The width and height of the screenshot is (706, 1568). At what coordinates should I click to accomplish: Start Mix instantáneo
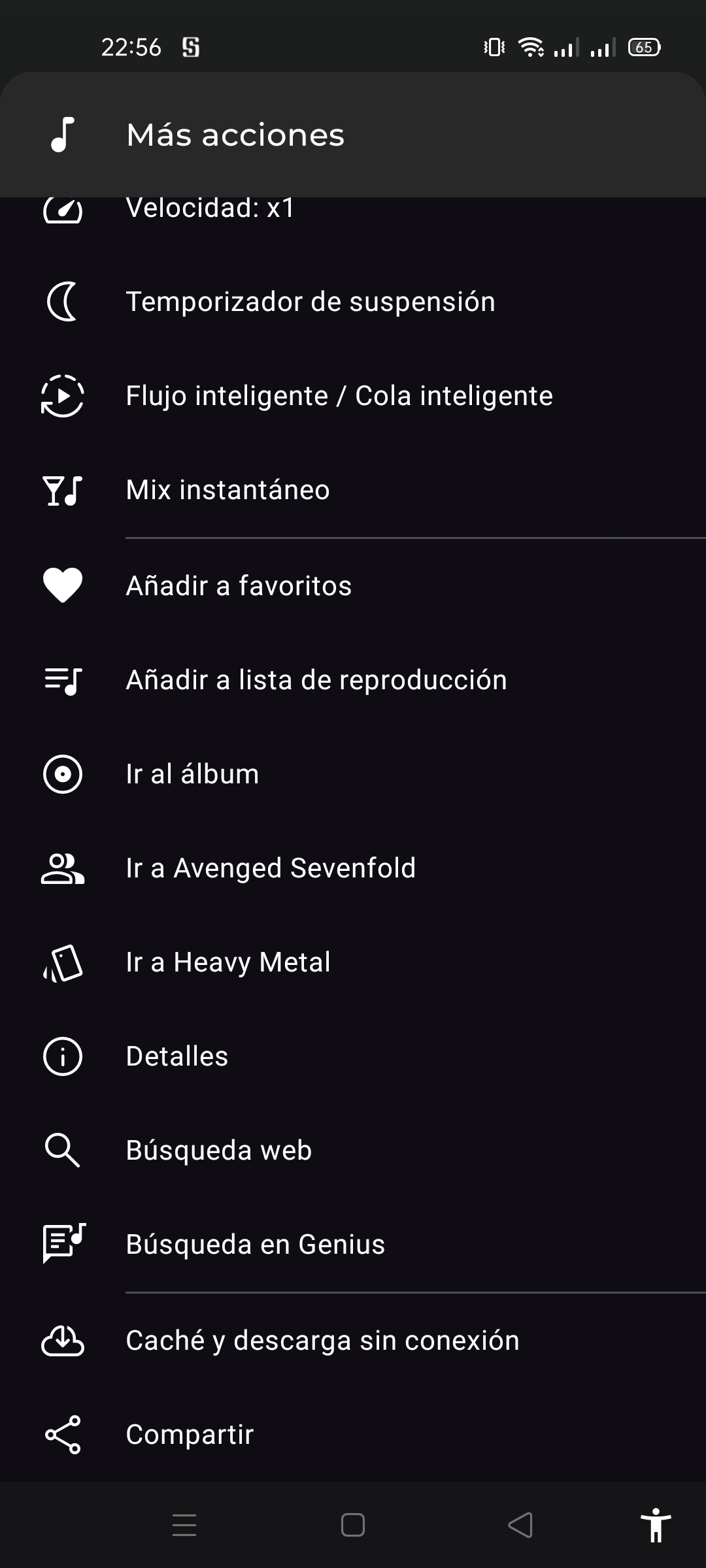coord(353,490)
